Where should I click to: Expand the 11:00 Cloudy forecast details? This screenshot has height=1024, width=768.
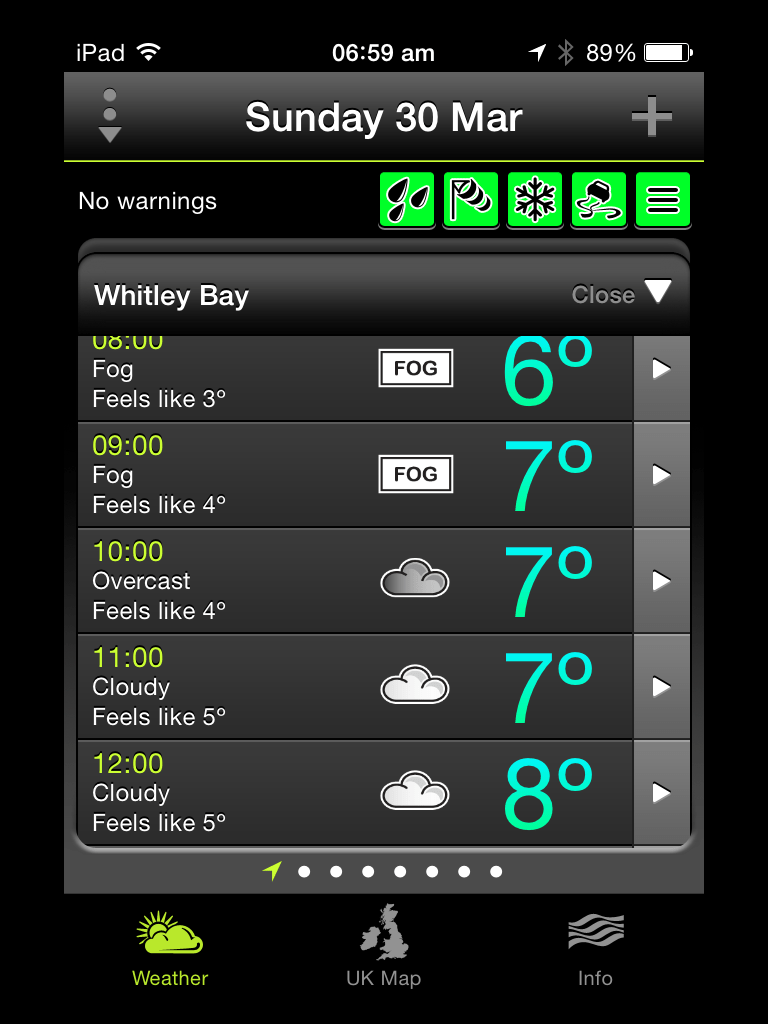click(x=661, y=687)
